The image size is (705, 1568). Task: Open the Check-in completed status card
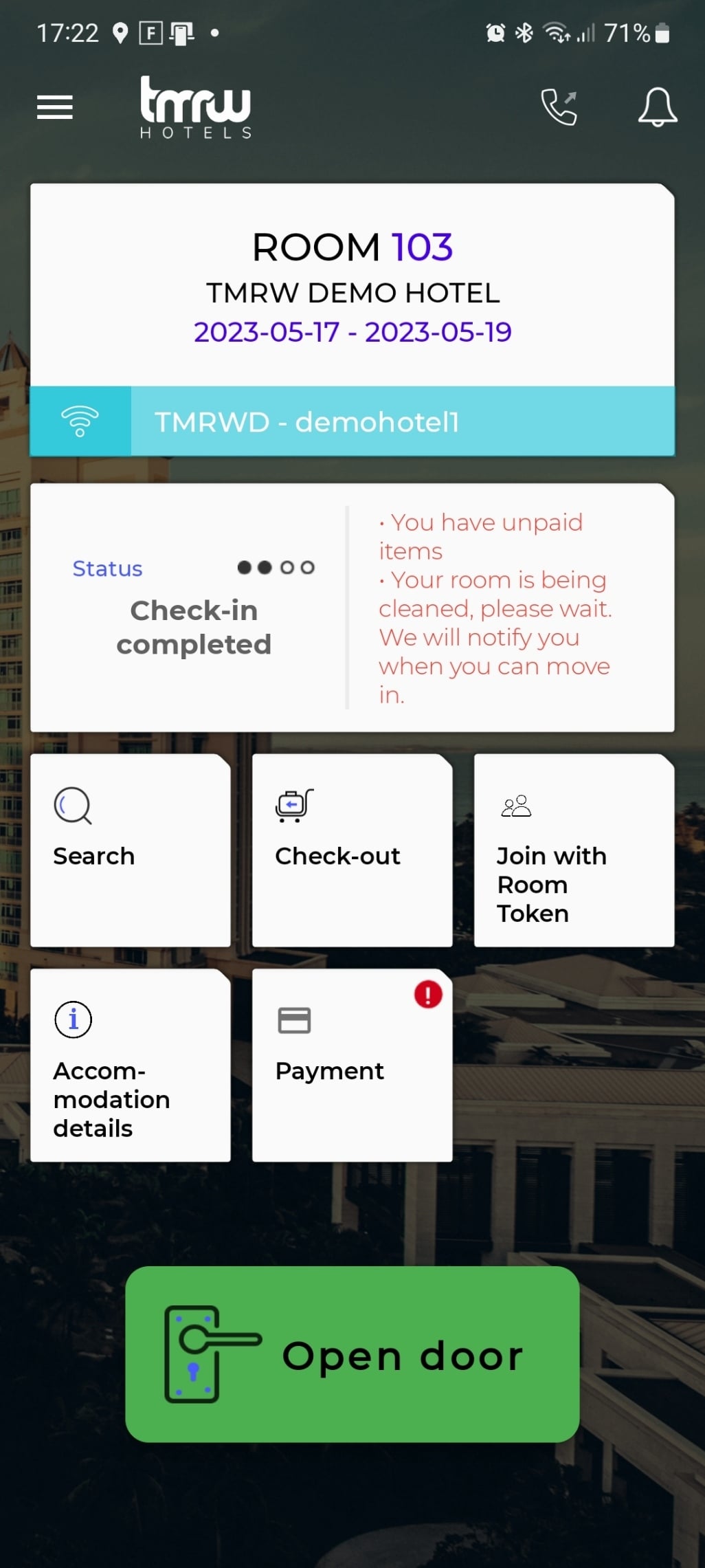point(352,608)
